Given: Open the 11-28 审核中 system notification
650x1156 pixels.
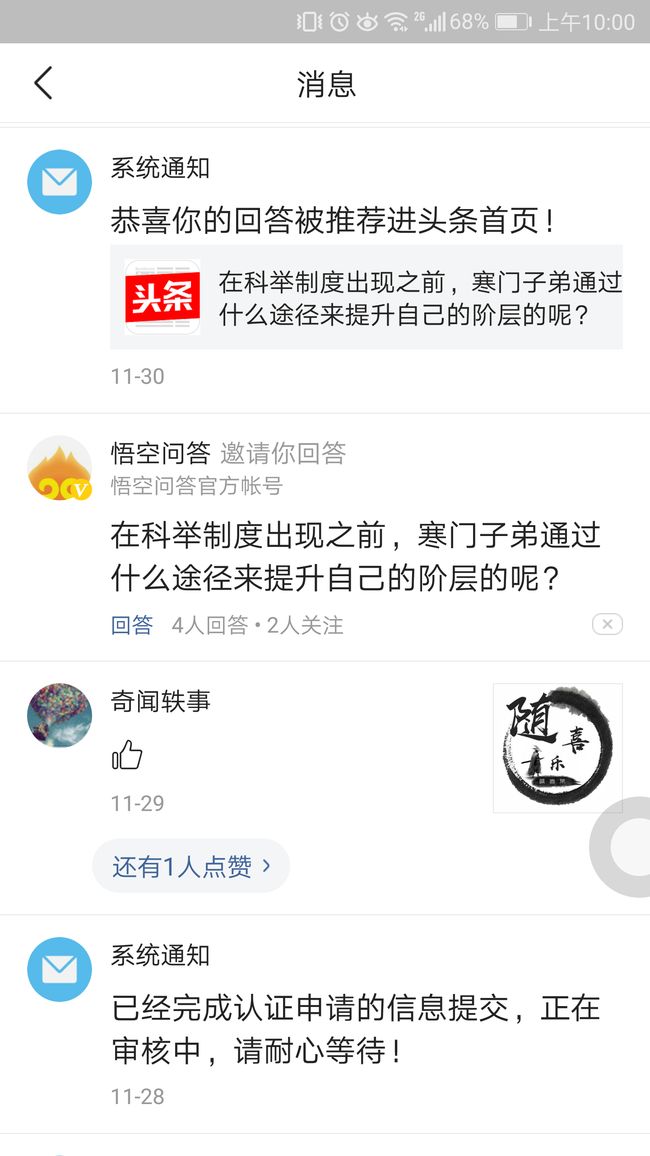Looking at the screenshot, I should pyautogui.click(x=325, y=1025).
